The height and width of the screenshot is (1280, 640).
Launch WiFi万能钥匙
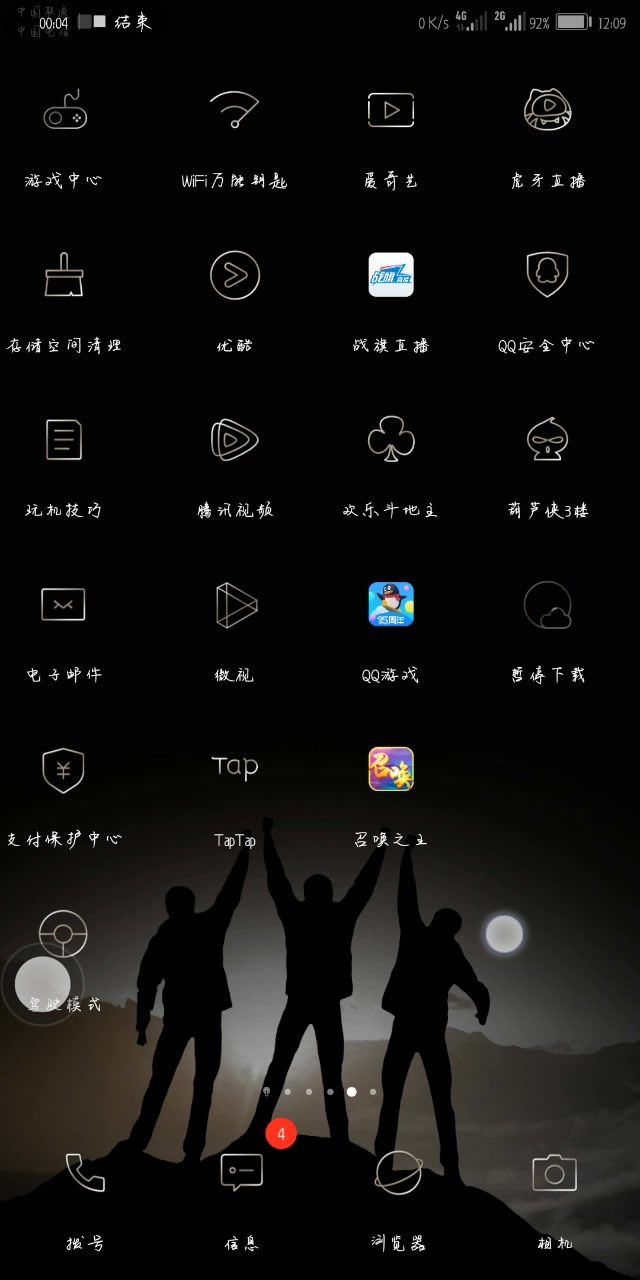235,110
